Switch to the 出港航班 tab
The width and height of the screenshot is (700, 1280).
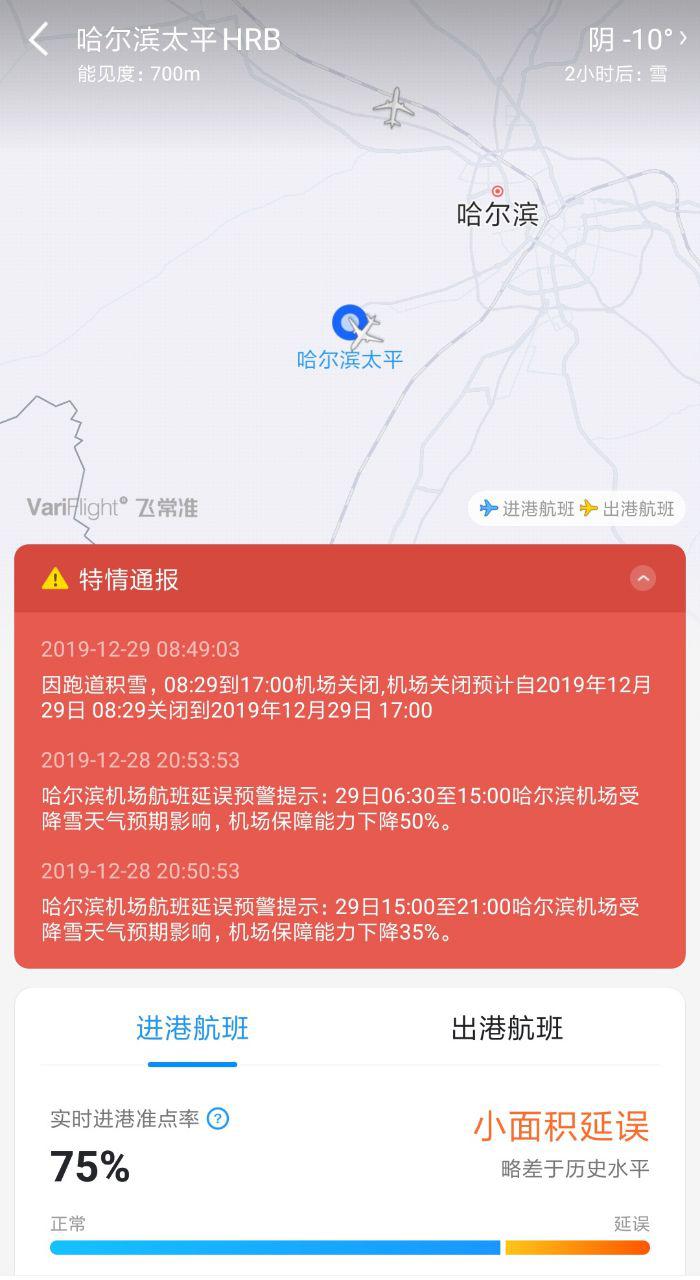(507, 1028)
